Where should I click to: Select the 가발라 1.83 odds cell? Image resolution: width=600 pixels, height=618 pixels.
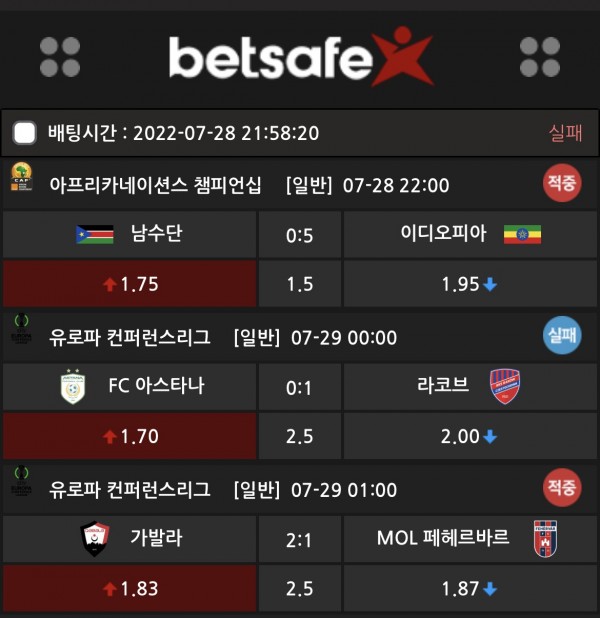(129, 589)
